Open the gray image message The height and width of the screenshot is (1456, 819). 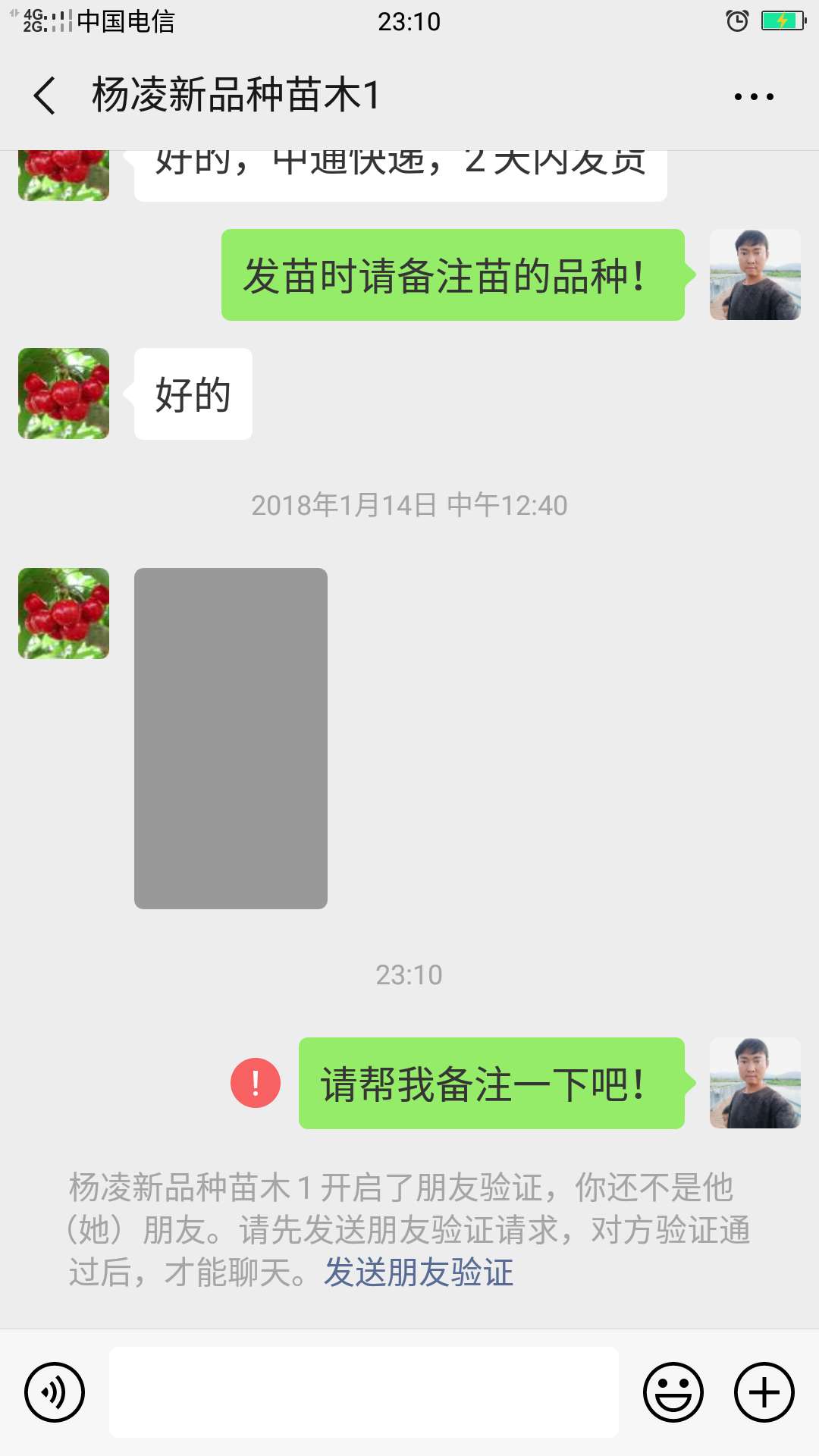231,738
